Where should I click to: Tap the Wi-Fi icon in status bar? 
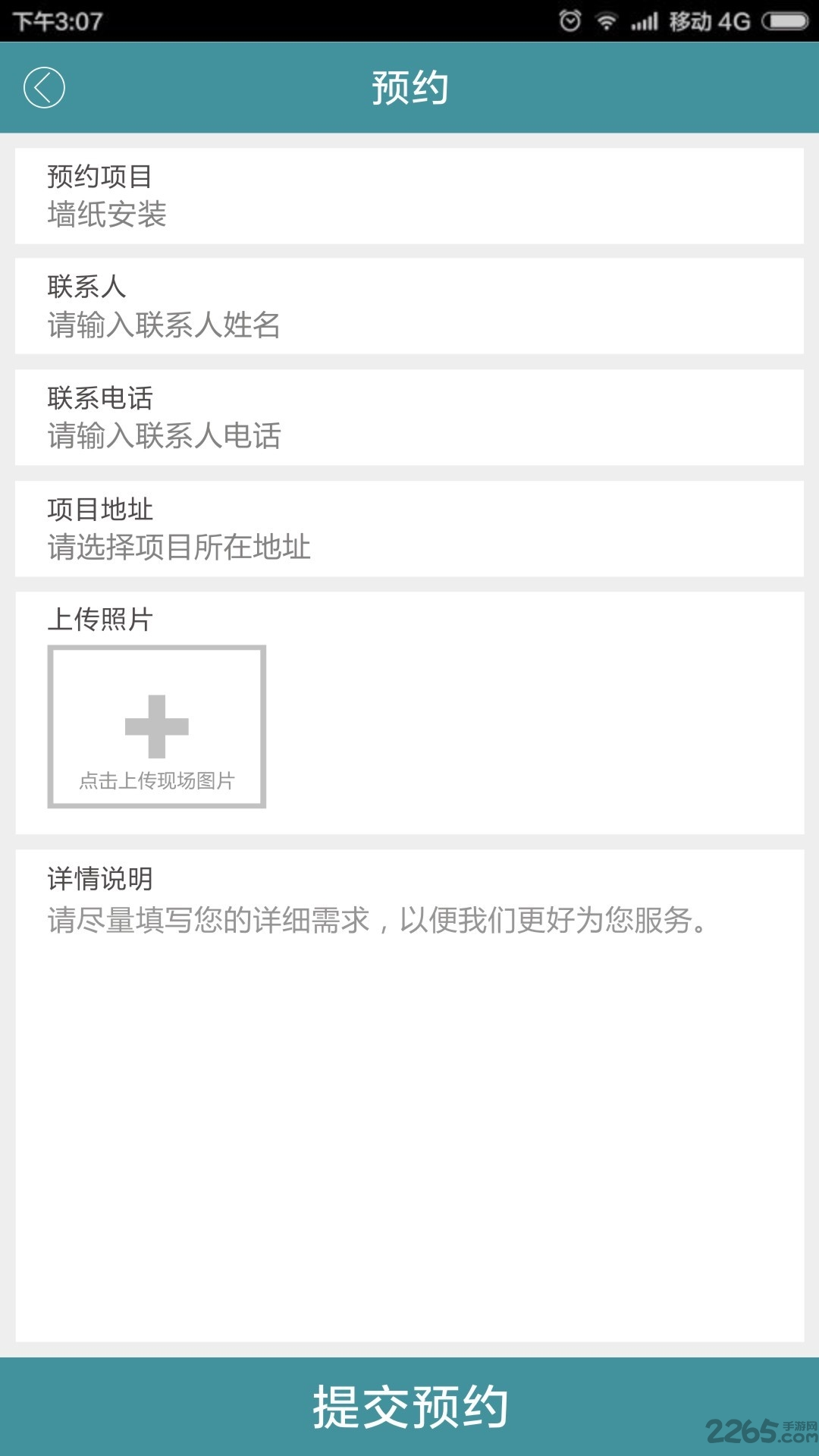(x=606, y=20)
